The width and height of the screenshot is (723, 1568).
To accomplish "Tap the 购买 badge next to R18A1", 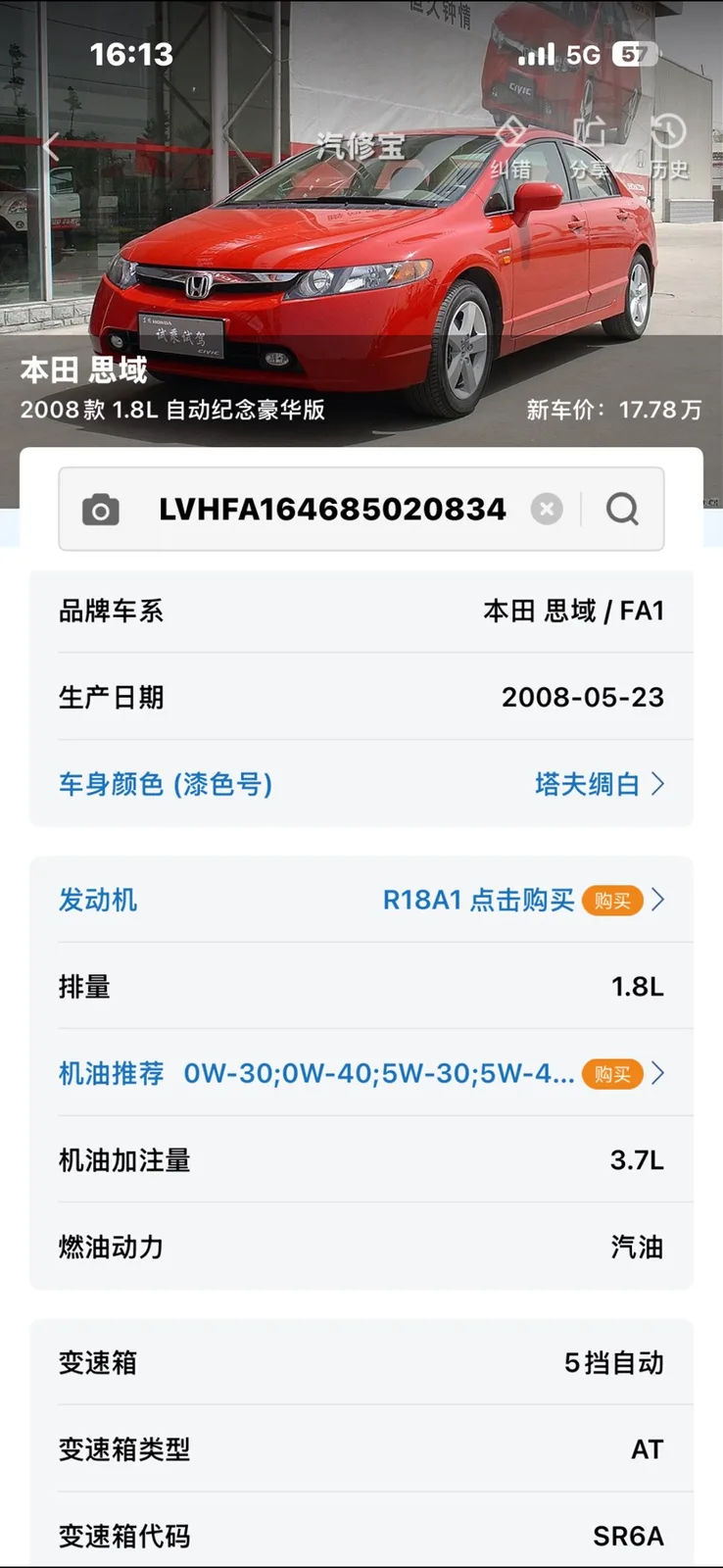I will [x=612, y=901].
